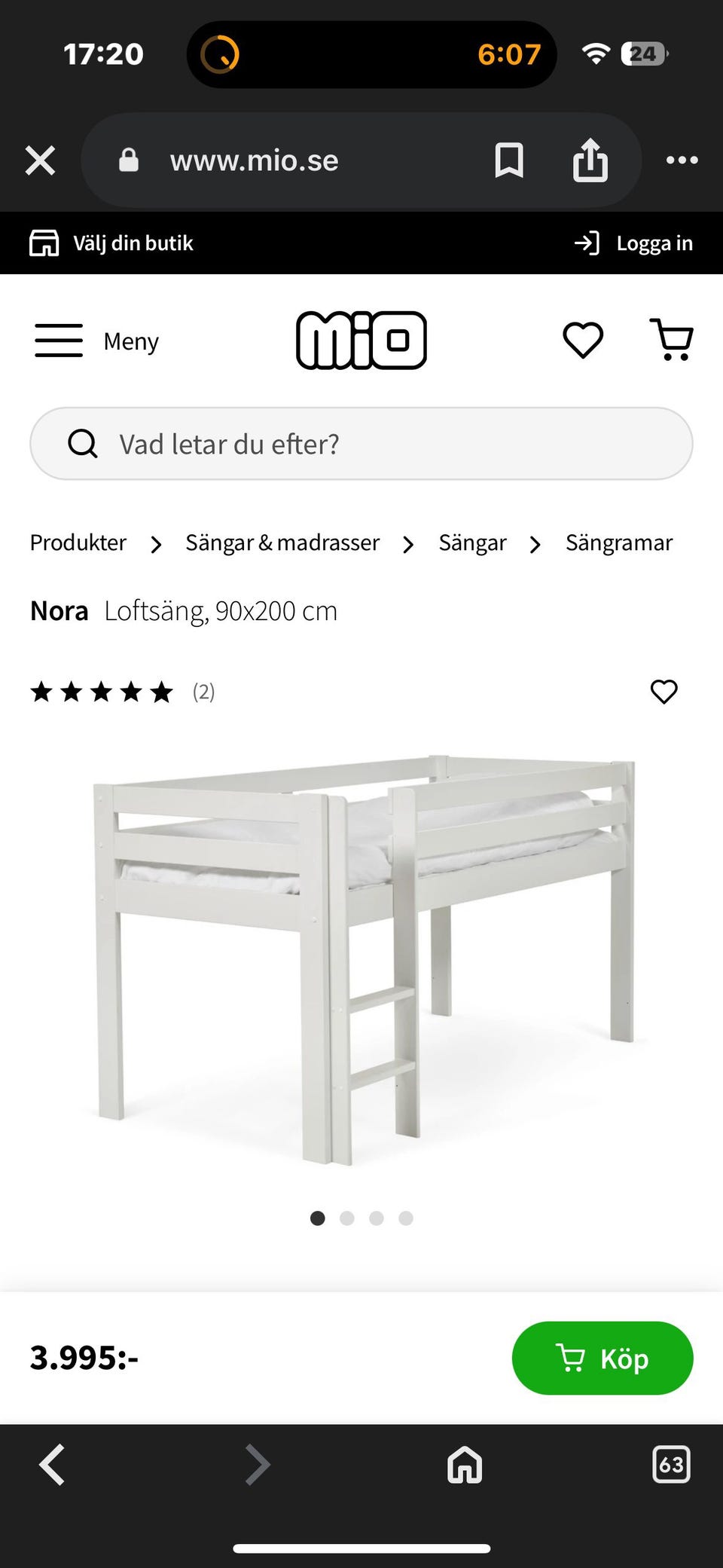723x1568 pixels.
Task: Tap the five-star rating
Action: pos(102,692)
